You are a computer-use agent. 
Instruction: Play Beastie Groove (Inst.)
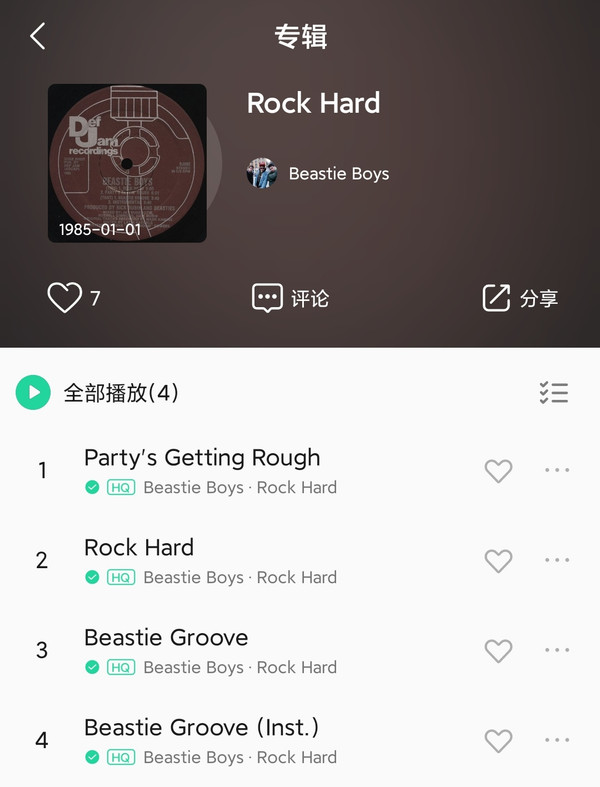[201, 728]
